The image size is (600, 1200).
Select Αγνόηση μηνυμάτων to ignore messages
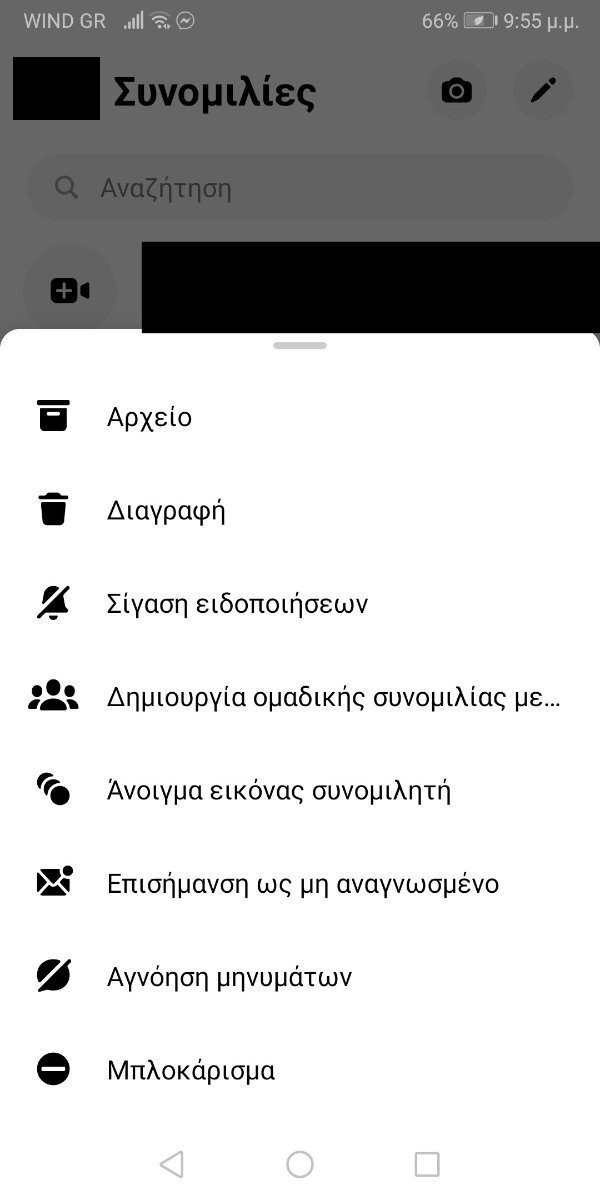pyautogui.click(x=300, y=977)
